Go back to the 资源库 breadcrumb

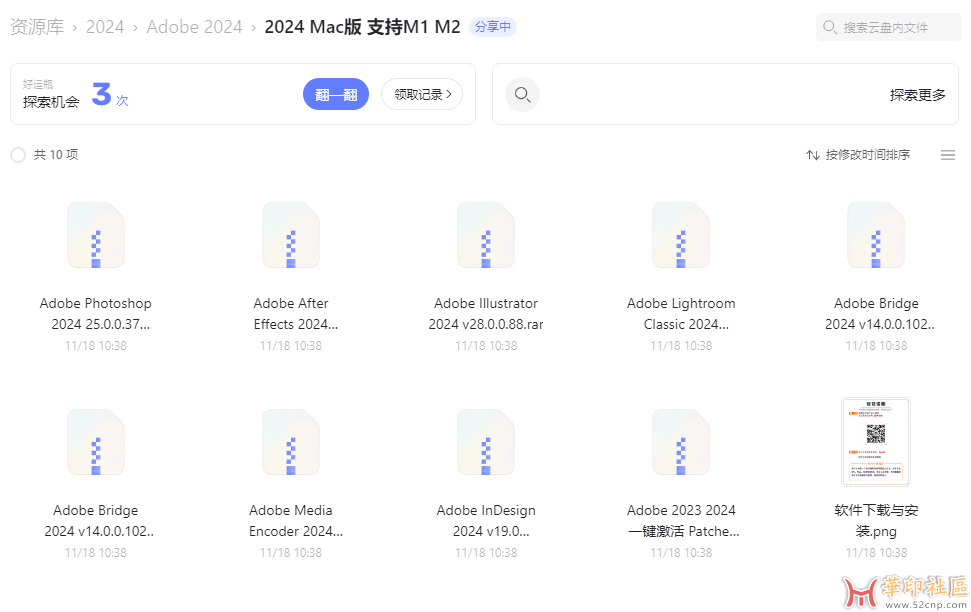click(x=37, y=27)
